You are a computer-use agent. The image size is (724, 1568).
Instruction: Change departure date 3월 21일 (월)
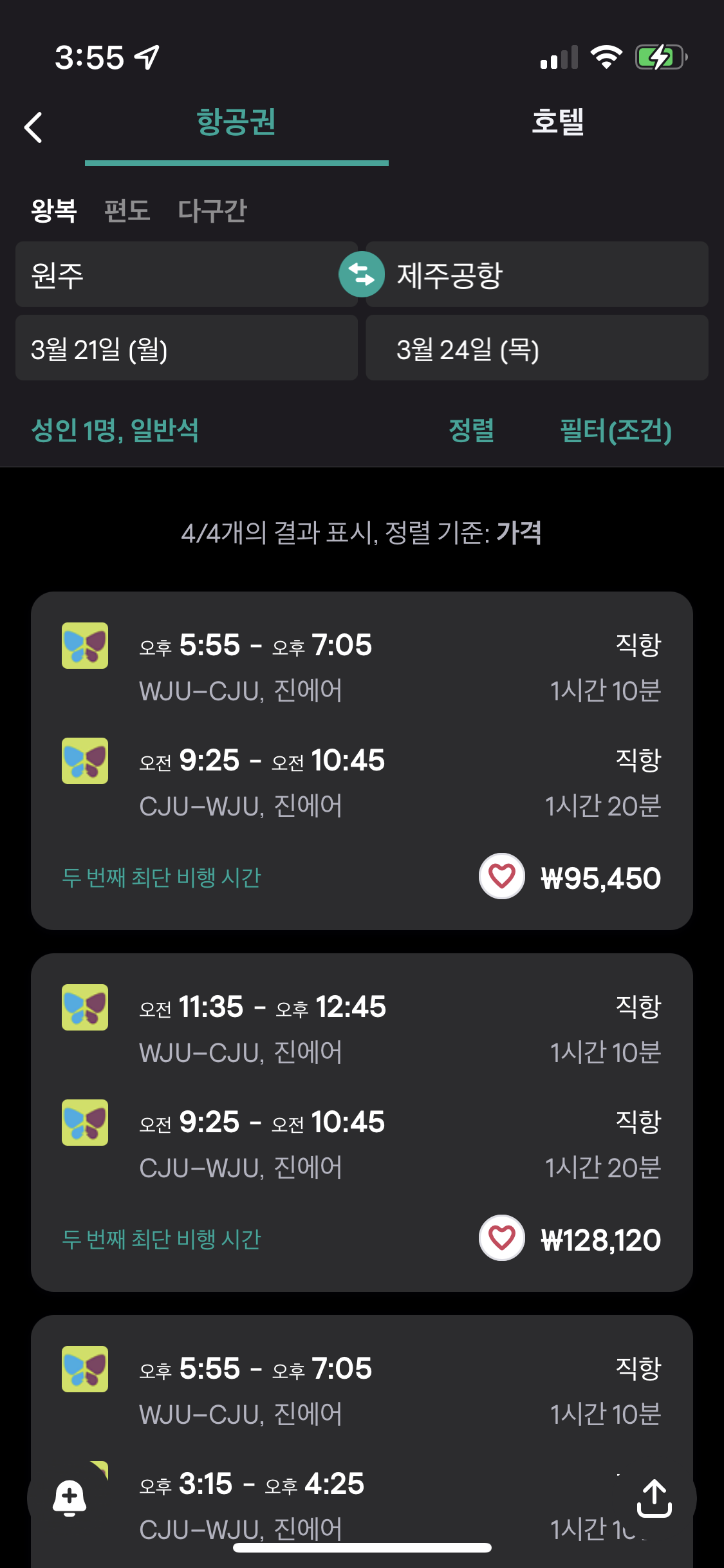(x=187, y=348)
